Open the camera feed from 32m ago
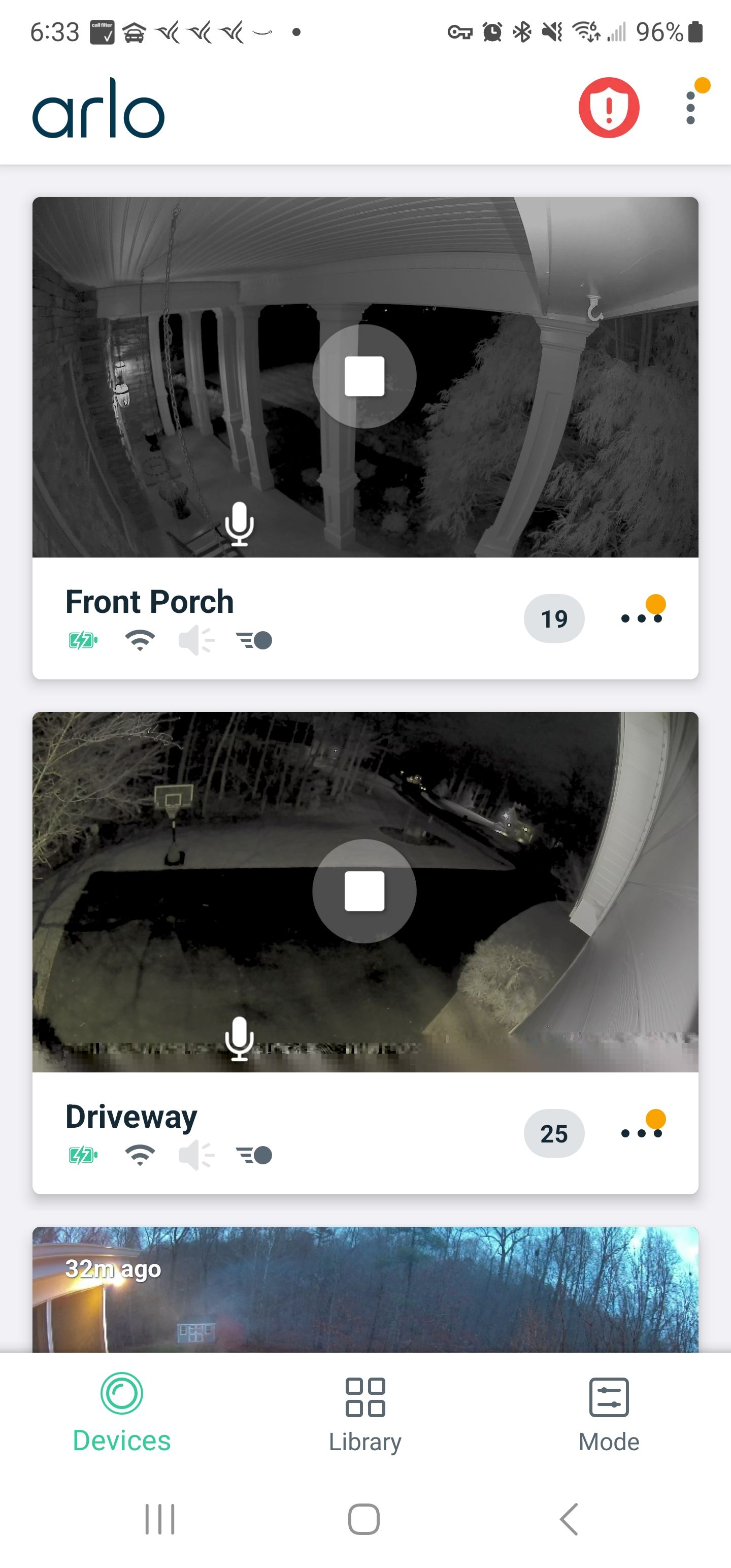The image size is (731, 1568). pyautogui.click(x=365, y=1290)
